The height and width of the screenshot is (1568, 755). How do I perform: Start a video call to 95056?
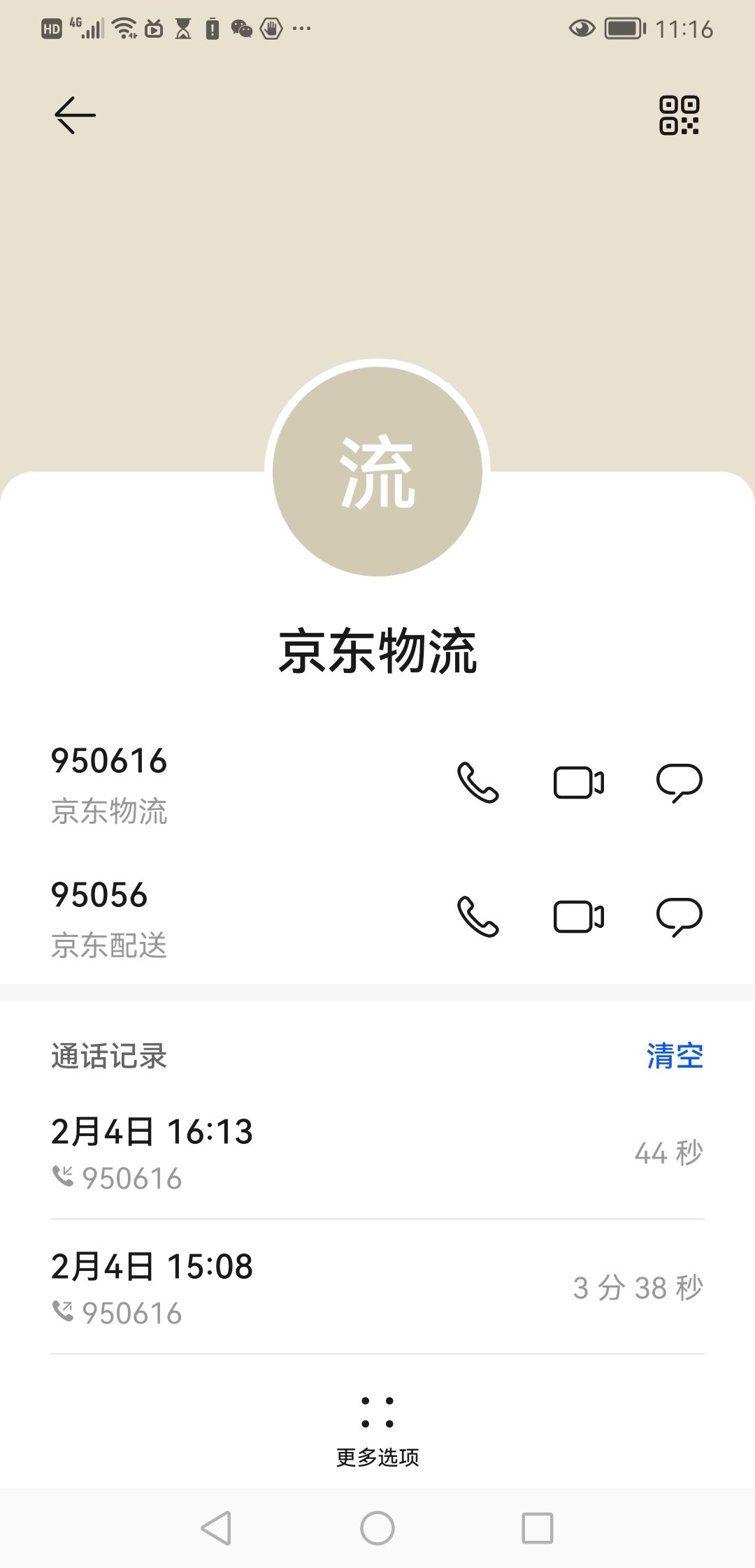click(x=579, y=917)
